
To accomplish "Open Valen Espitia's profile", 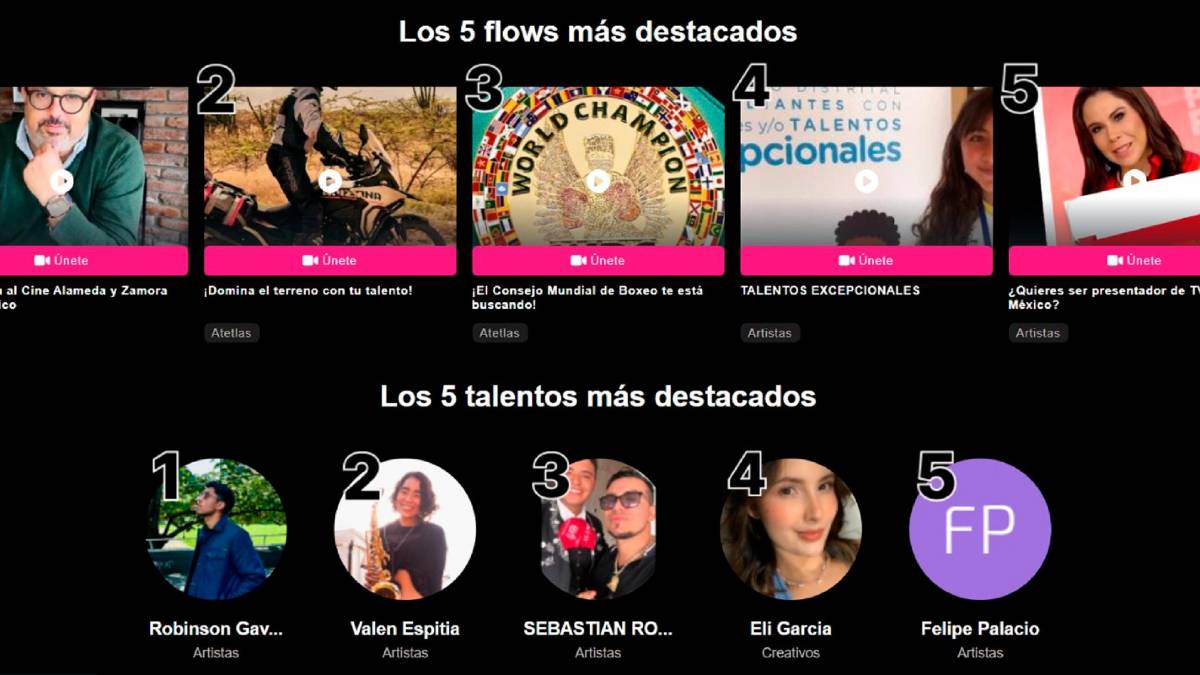I will [405, 530].
